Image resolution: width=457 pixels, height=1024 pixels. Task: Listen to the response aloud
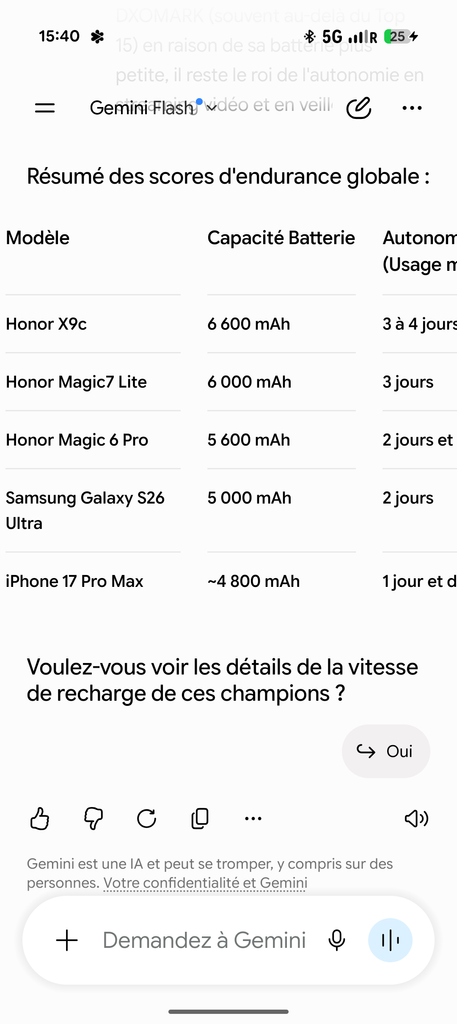[x=416, y=818]
